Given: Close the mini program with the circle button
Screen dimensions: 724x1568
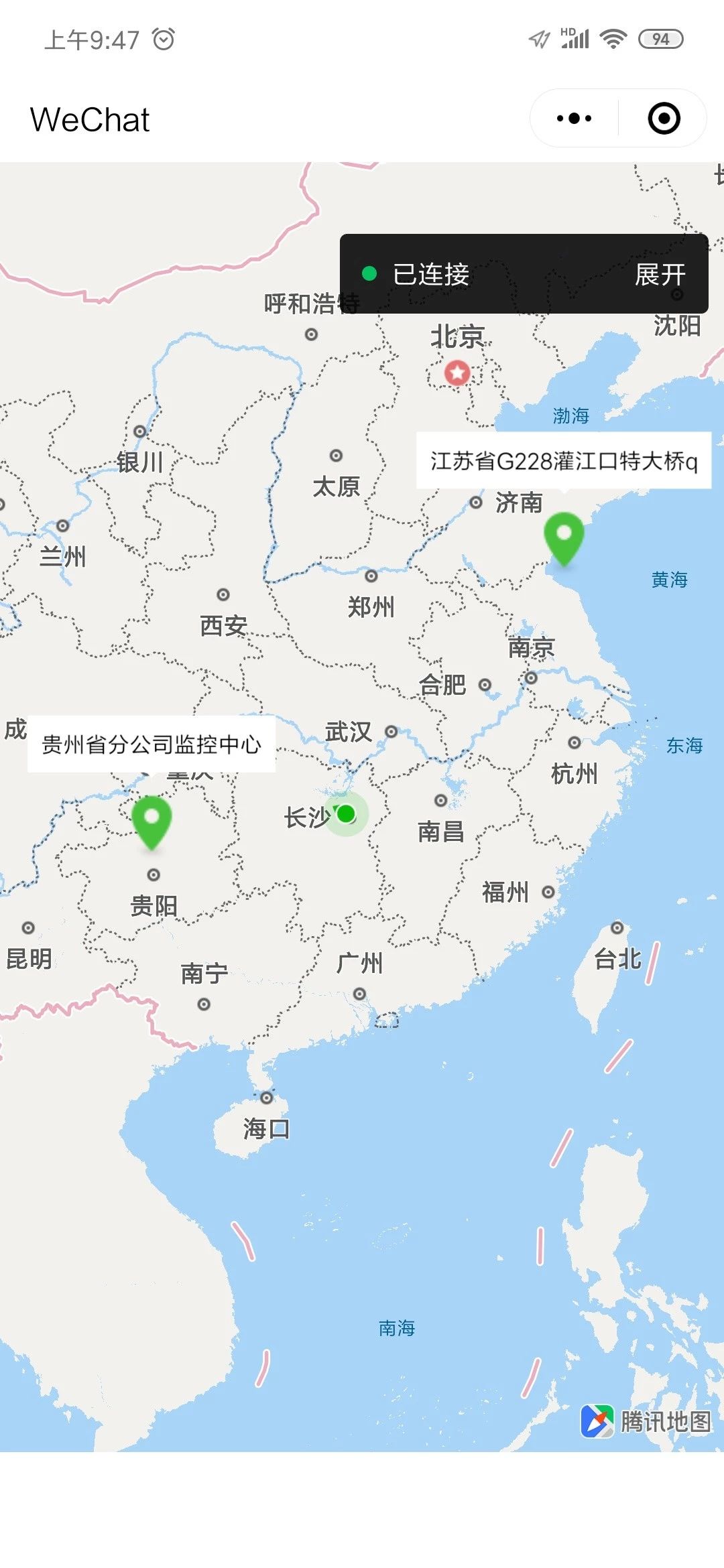Looking at the screenshot, I should tap(664, 119).
